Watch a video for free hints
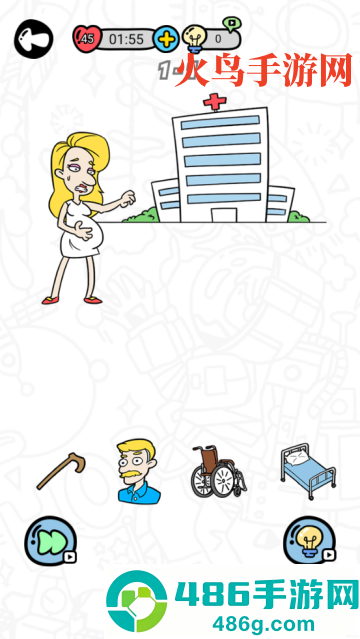Viewport: 360px width, 639px height. (x=231, y=24)
